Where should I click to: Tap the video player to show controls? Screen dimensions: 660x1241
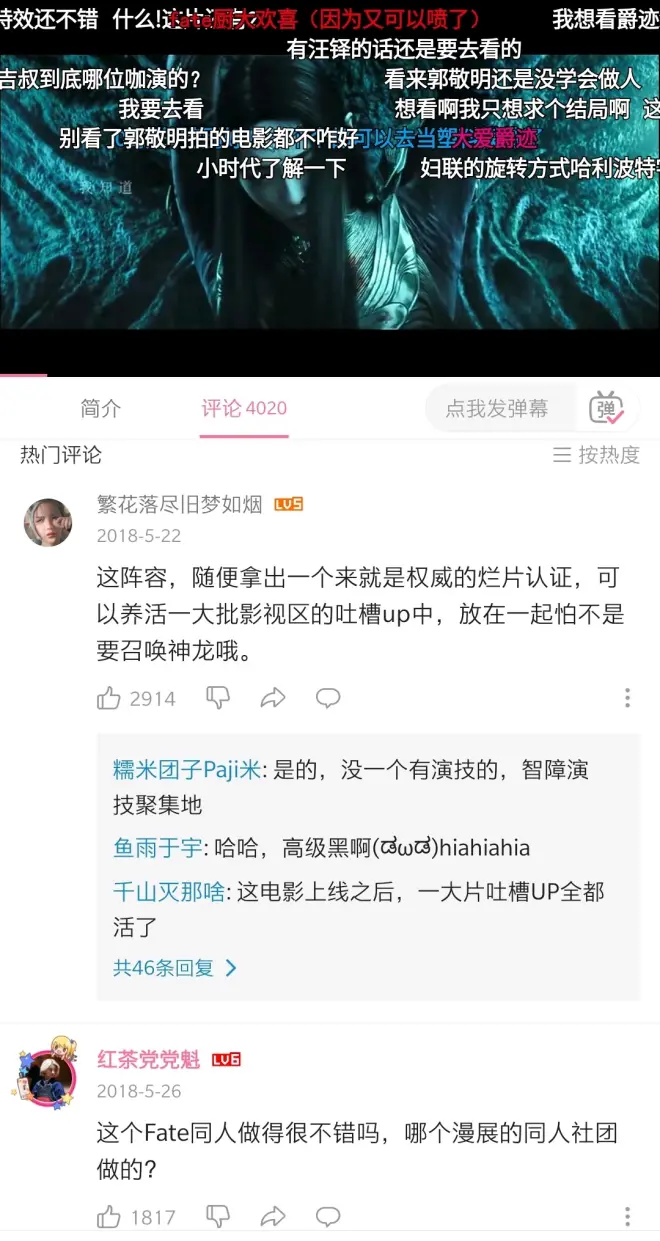point(330,250)
